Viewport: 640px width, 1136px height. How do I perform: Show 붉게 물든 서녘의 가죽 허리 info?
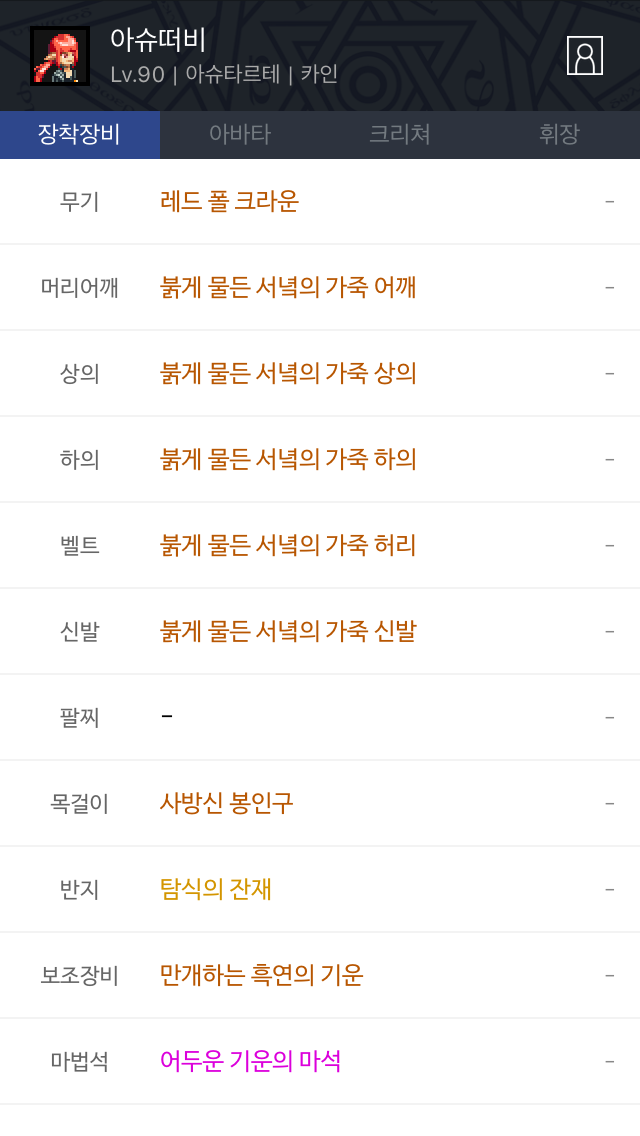[288, 546]
